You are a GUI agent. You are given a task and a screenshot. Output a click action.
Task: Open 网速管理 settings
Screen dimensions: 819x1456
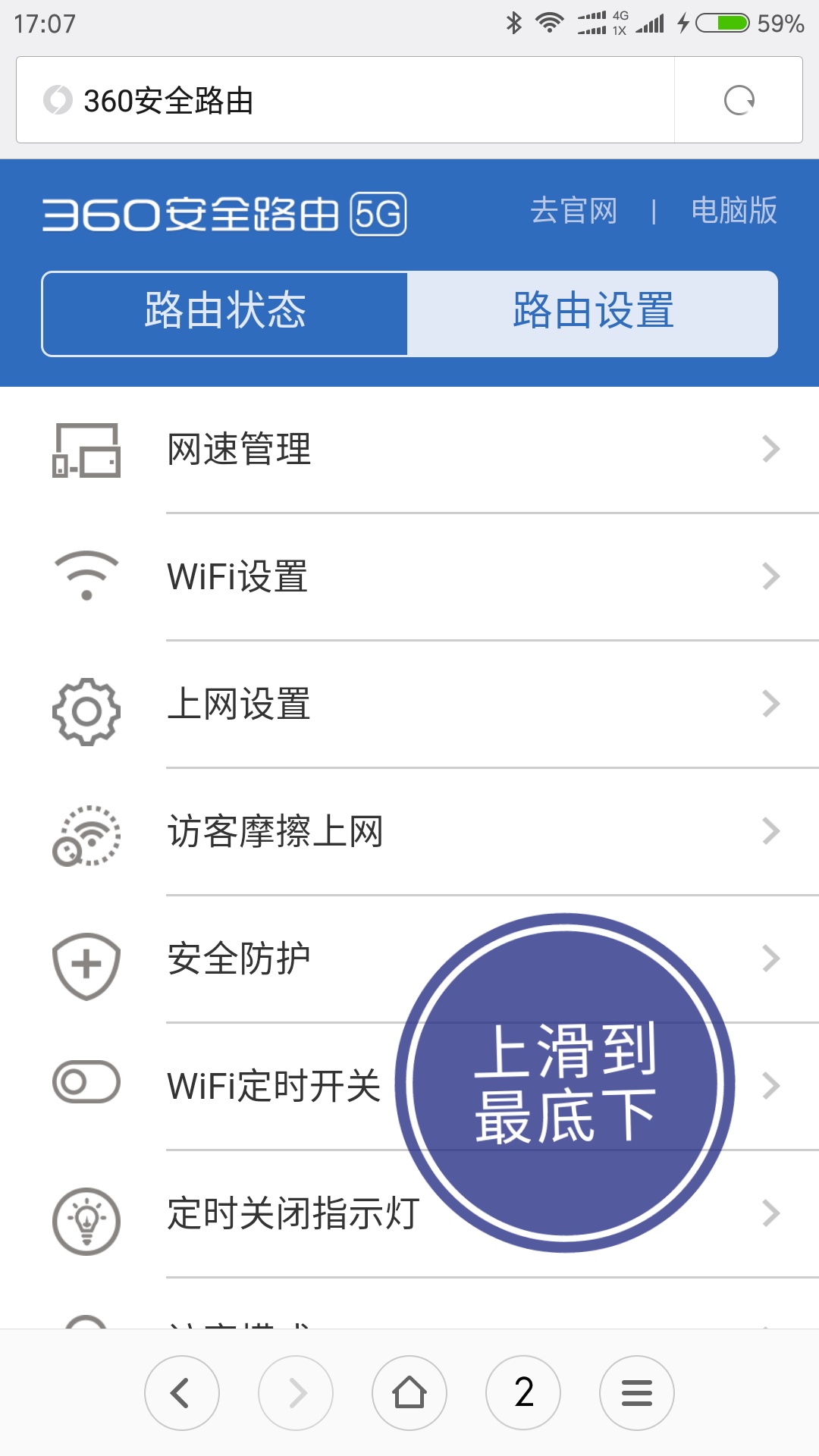[409, 449]
